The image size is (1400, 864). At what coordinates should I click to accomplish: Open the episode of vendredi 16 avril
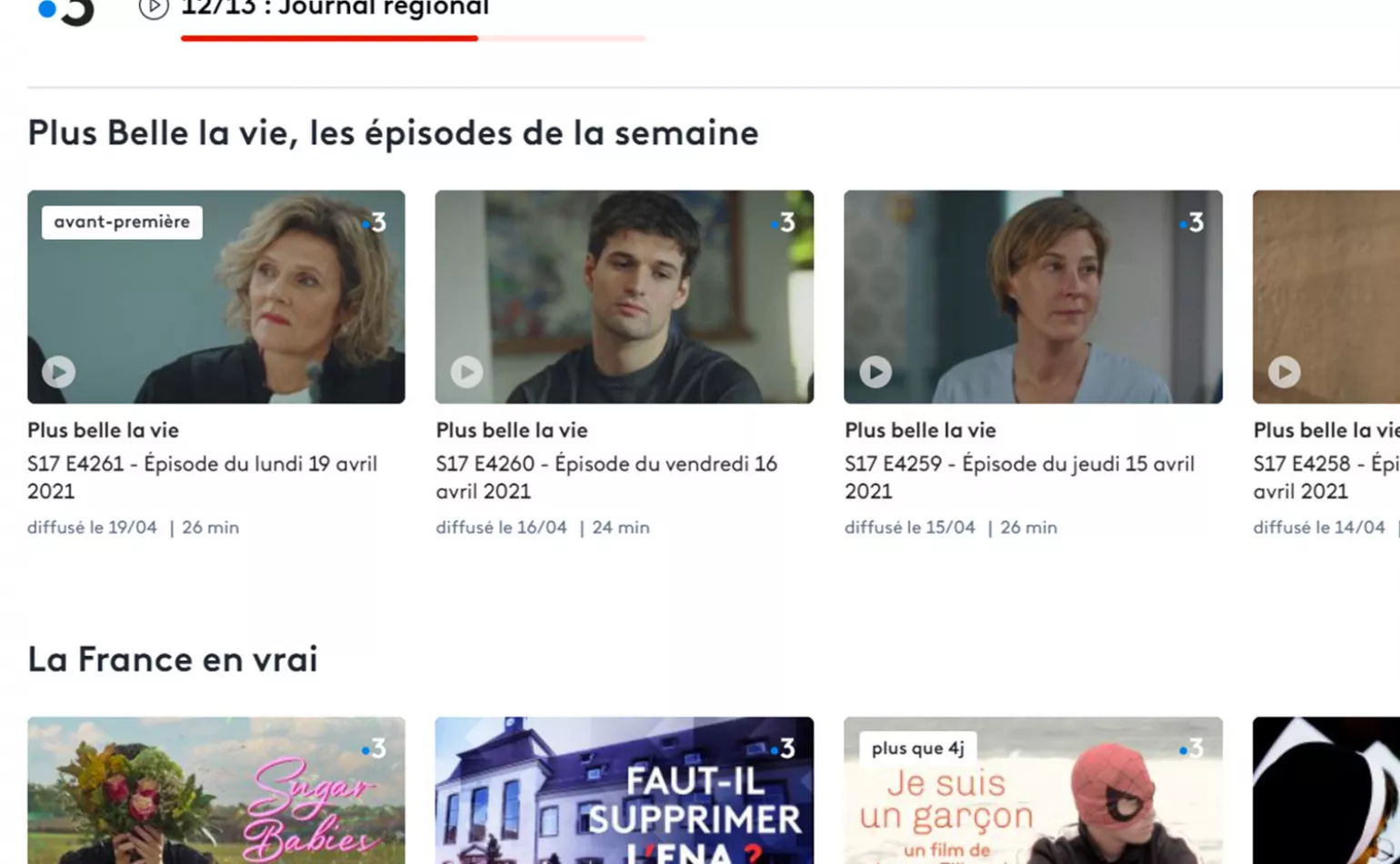pyautogui.click(x=624, y=297)
